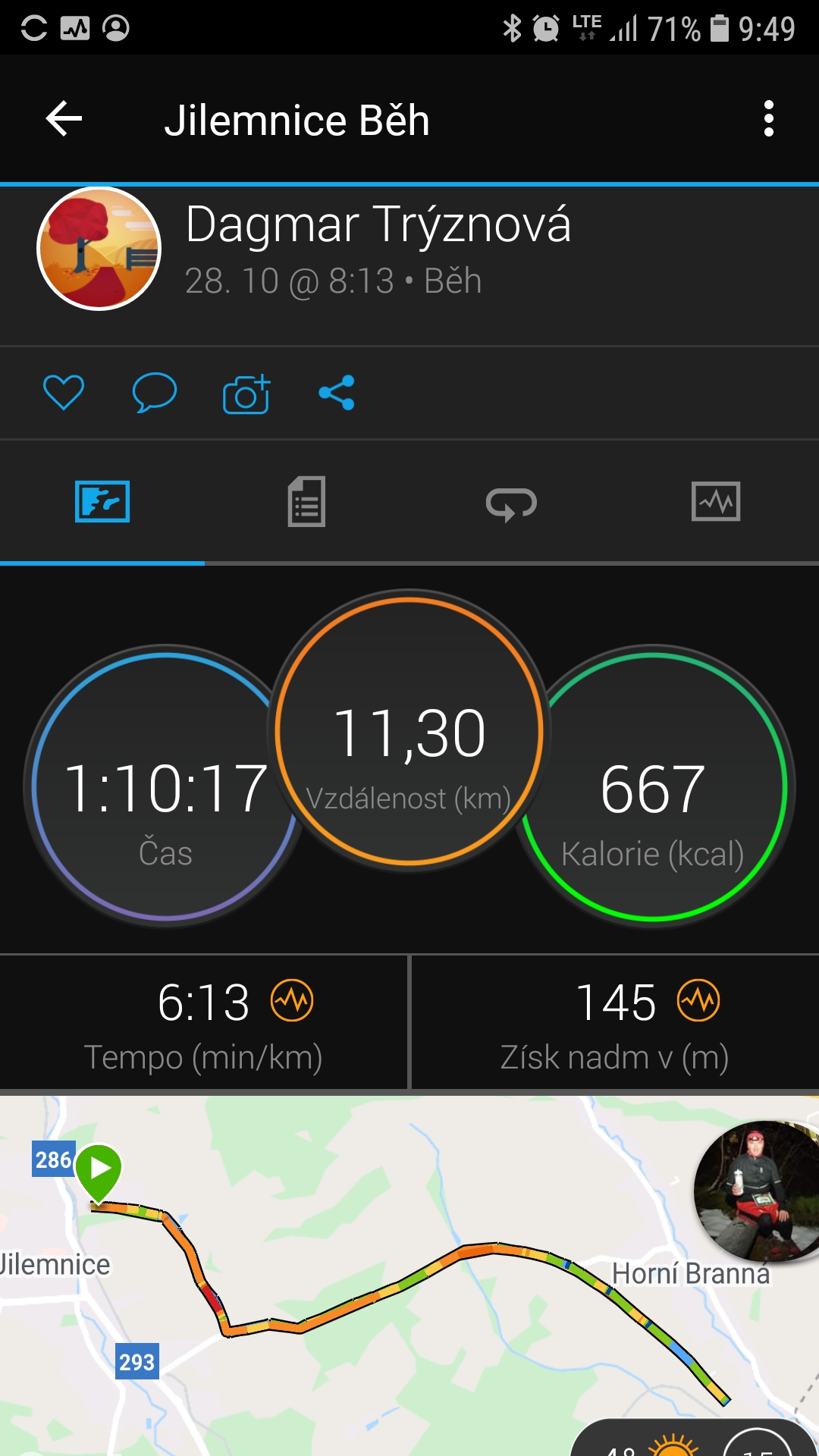Image resolution: width=819 pixels, height=1456 pixels.
Task: Like this run with the heart icon
Action: click(64, 393)
